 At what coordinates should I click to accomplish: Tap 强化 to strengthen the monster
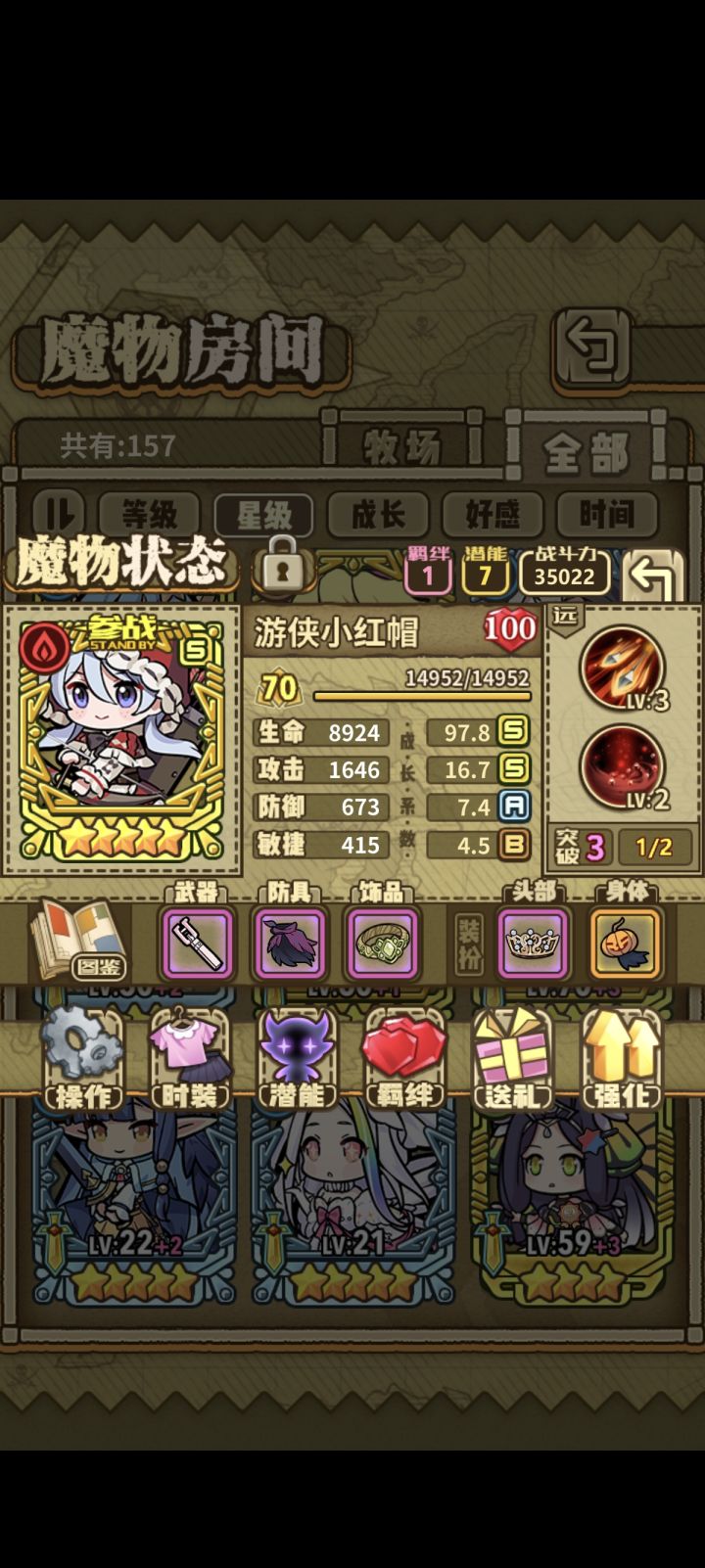(x=621, y=1059)
